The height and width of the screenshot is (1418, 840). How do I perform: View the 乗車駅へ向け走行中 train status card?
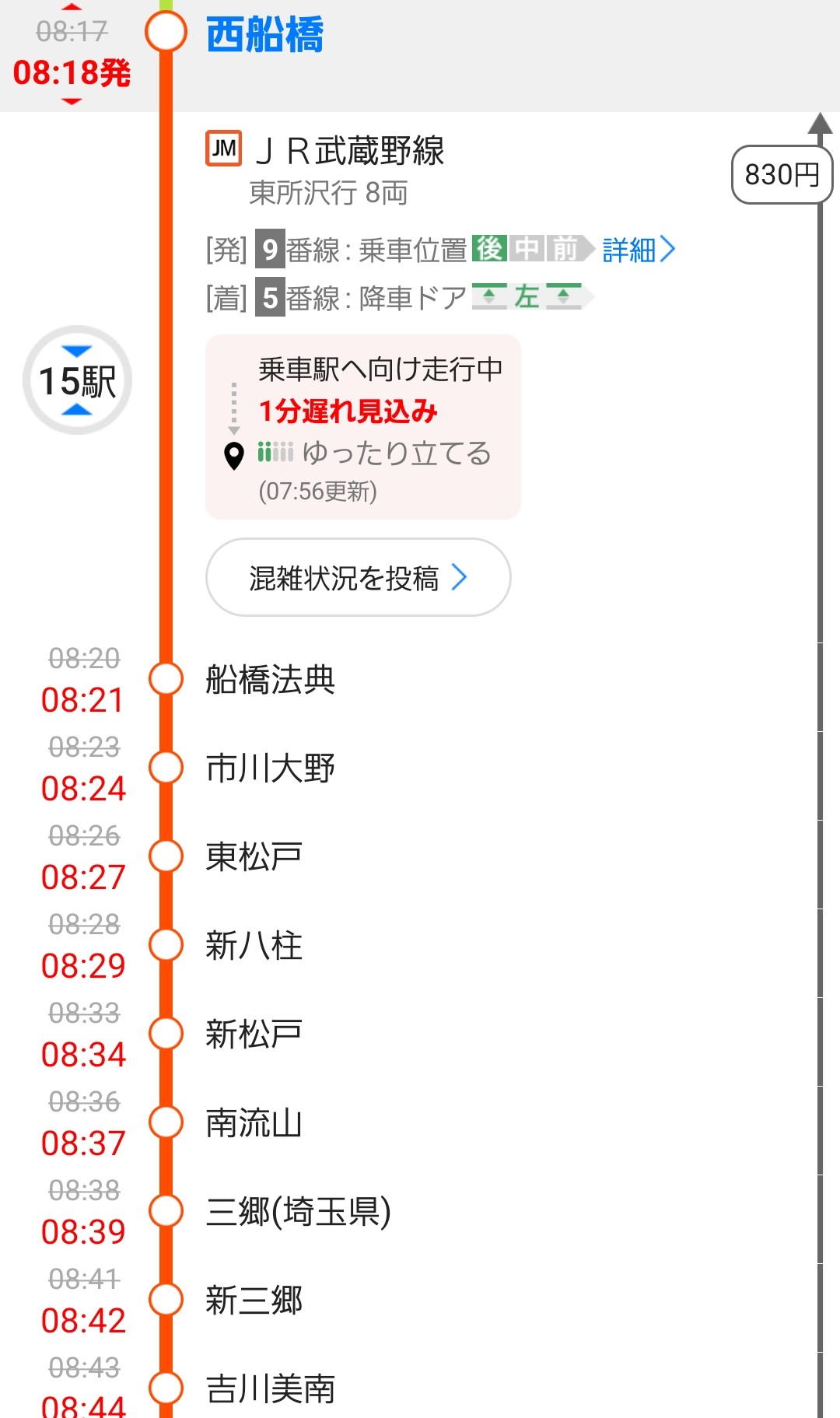pos(362,427)
